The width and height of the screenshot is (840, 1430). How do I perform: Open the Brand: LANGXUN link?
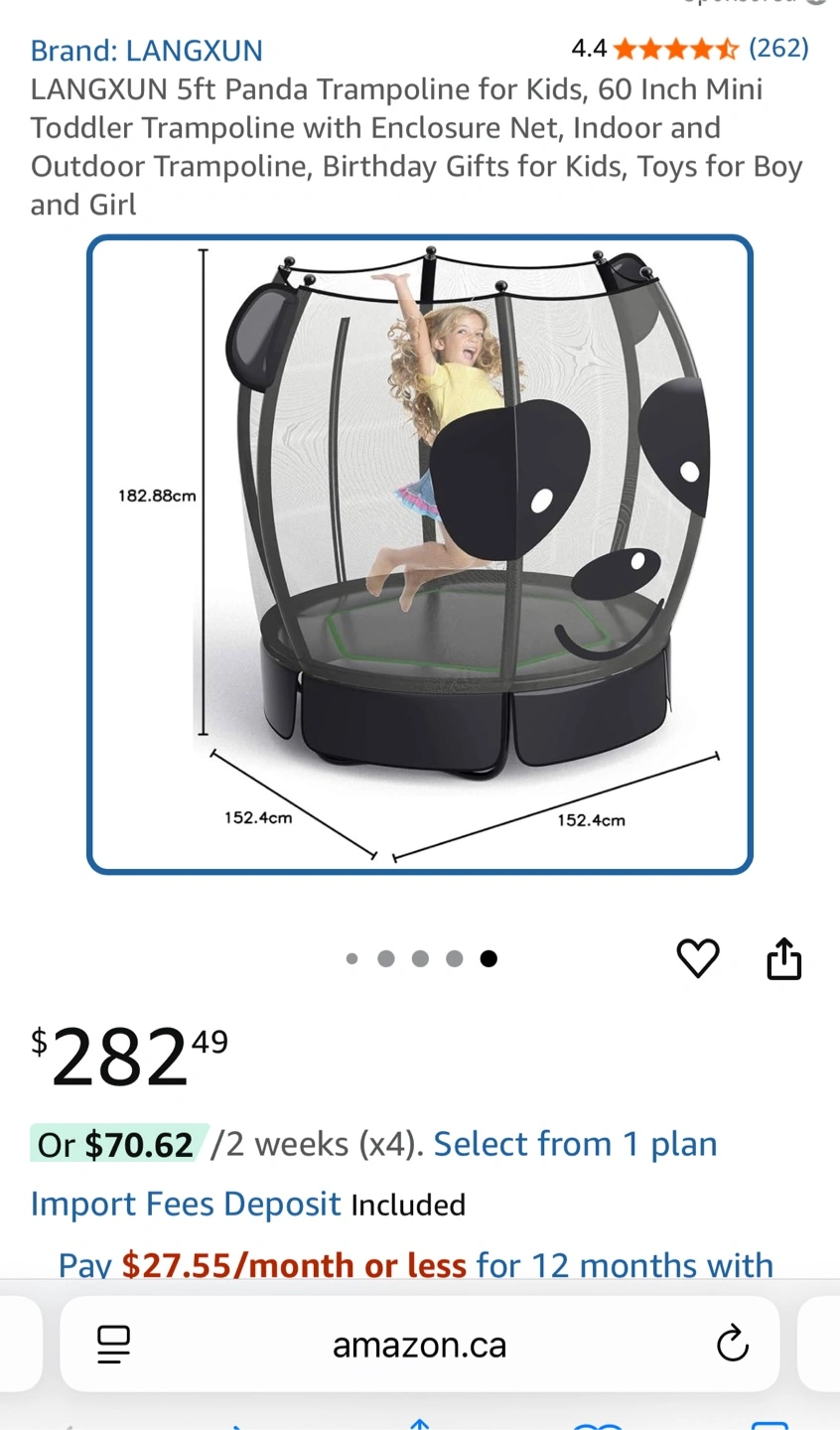click(147, 51)
